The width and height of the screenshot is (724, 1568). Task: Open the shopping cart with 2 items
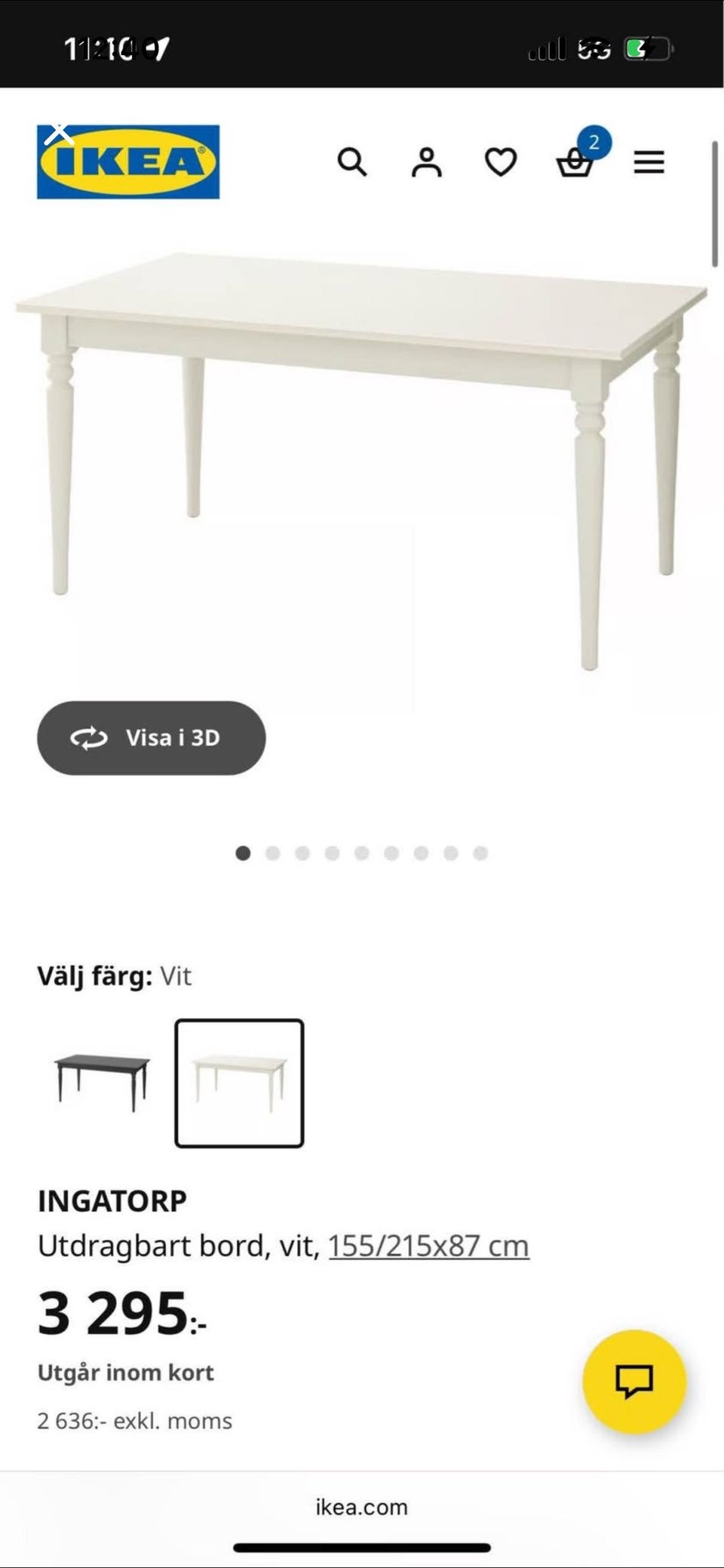tap(575, 163)
